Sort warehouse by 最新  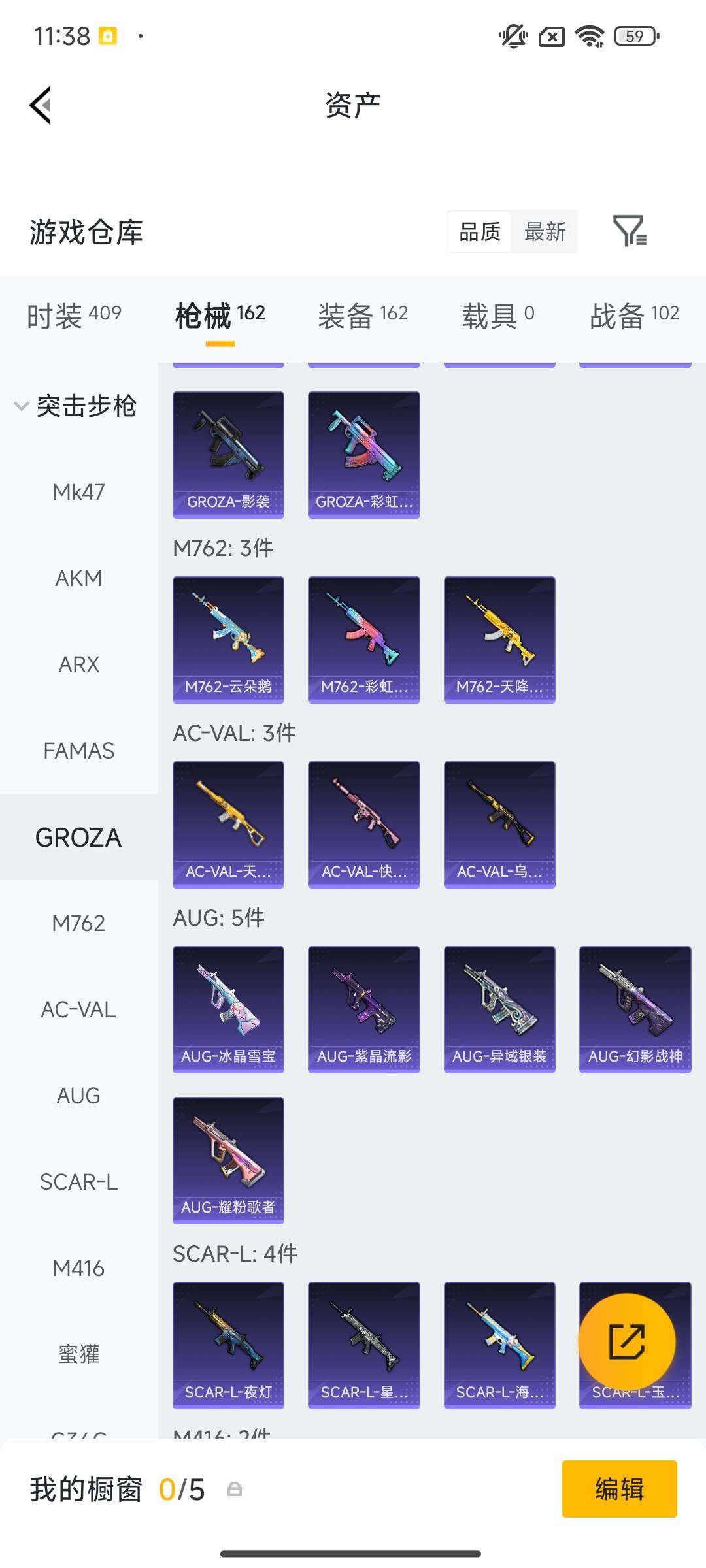click(545, 231)
